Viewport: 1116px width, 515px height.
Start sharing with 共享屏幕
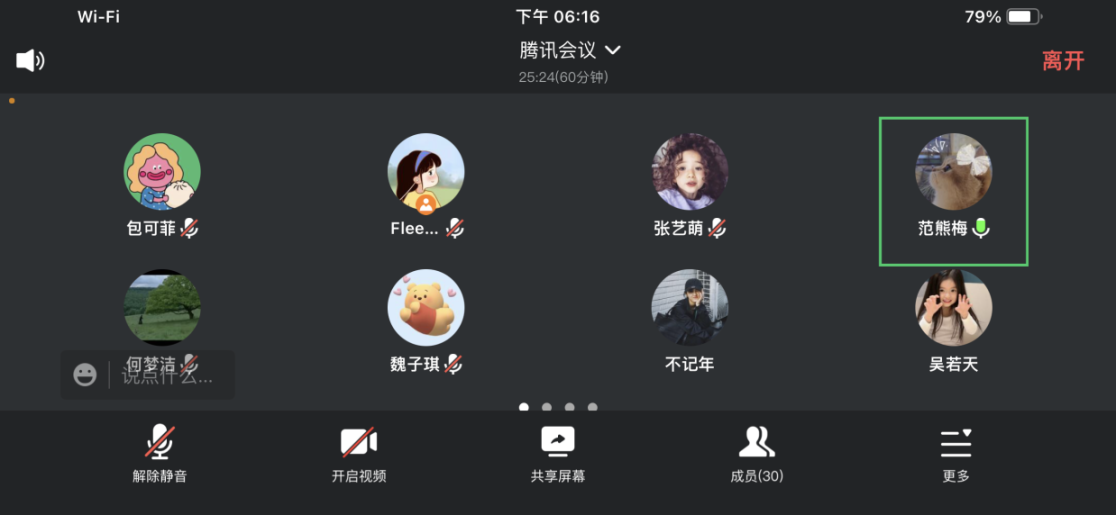[557, 453]
